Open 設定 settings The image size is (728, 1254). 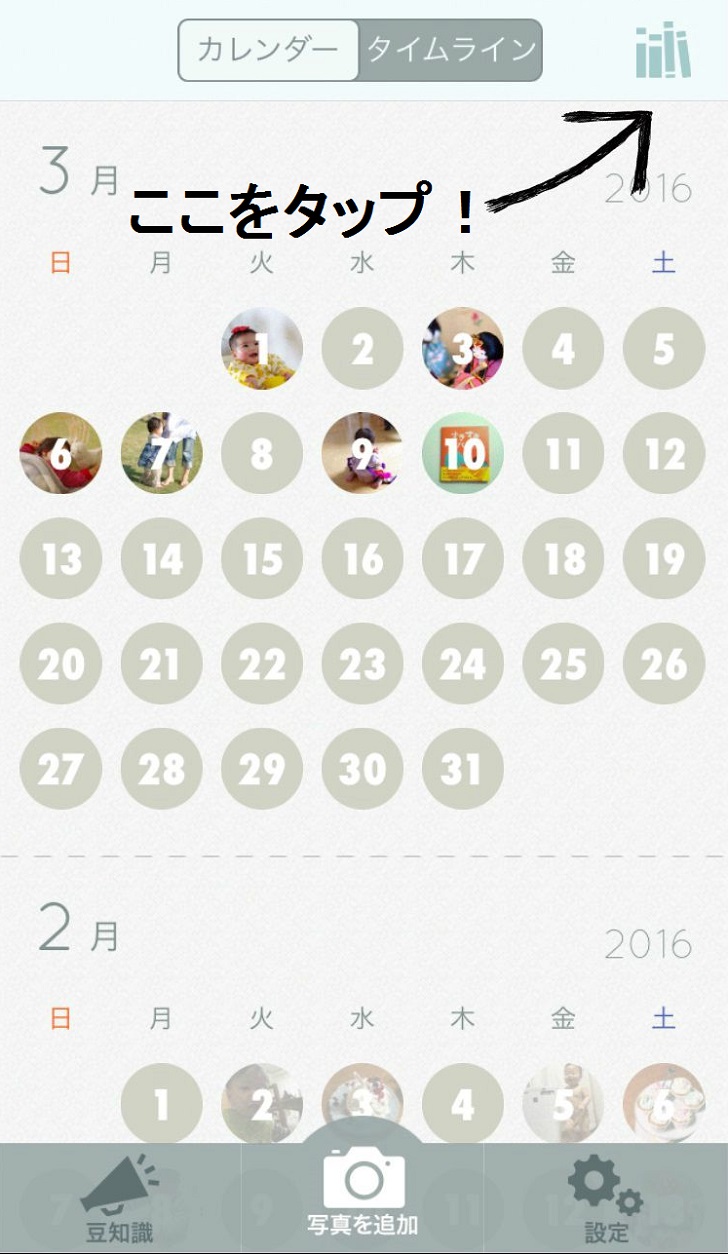(606, 1198)
